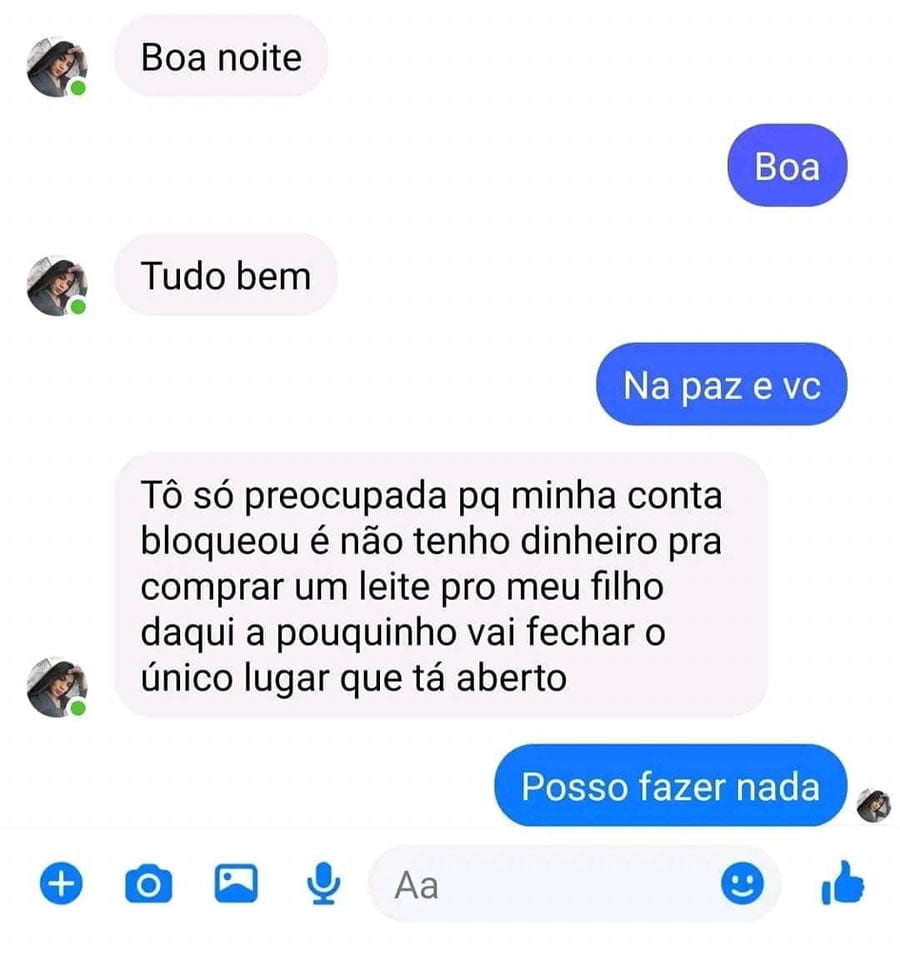Open the attachment options plus menu

click(x=60, y=884)
